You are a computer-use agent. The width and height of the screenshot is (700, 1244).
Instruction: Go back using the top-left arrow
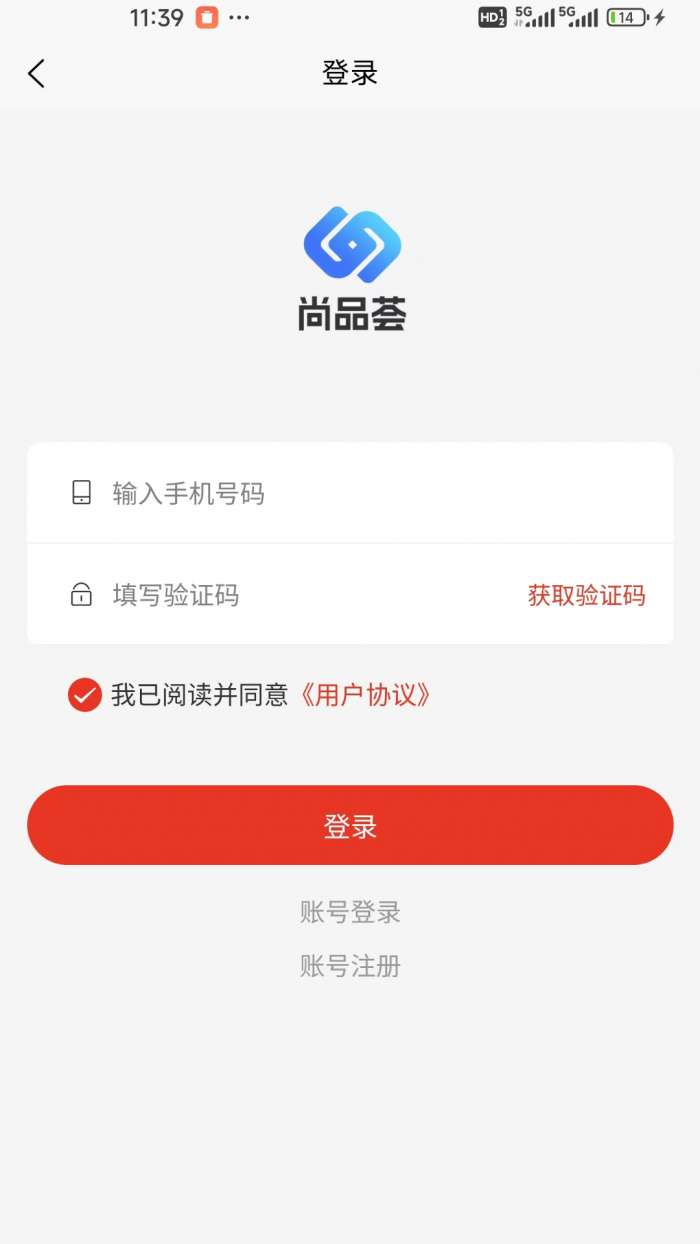[37, 73]
